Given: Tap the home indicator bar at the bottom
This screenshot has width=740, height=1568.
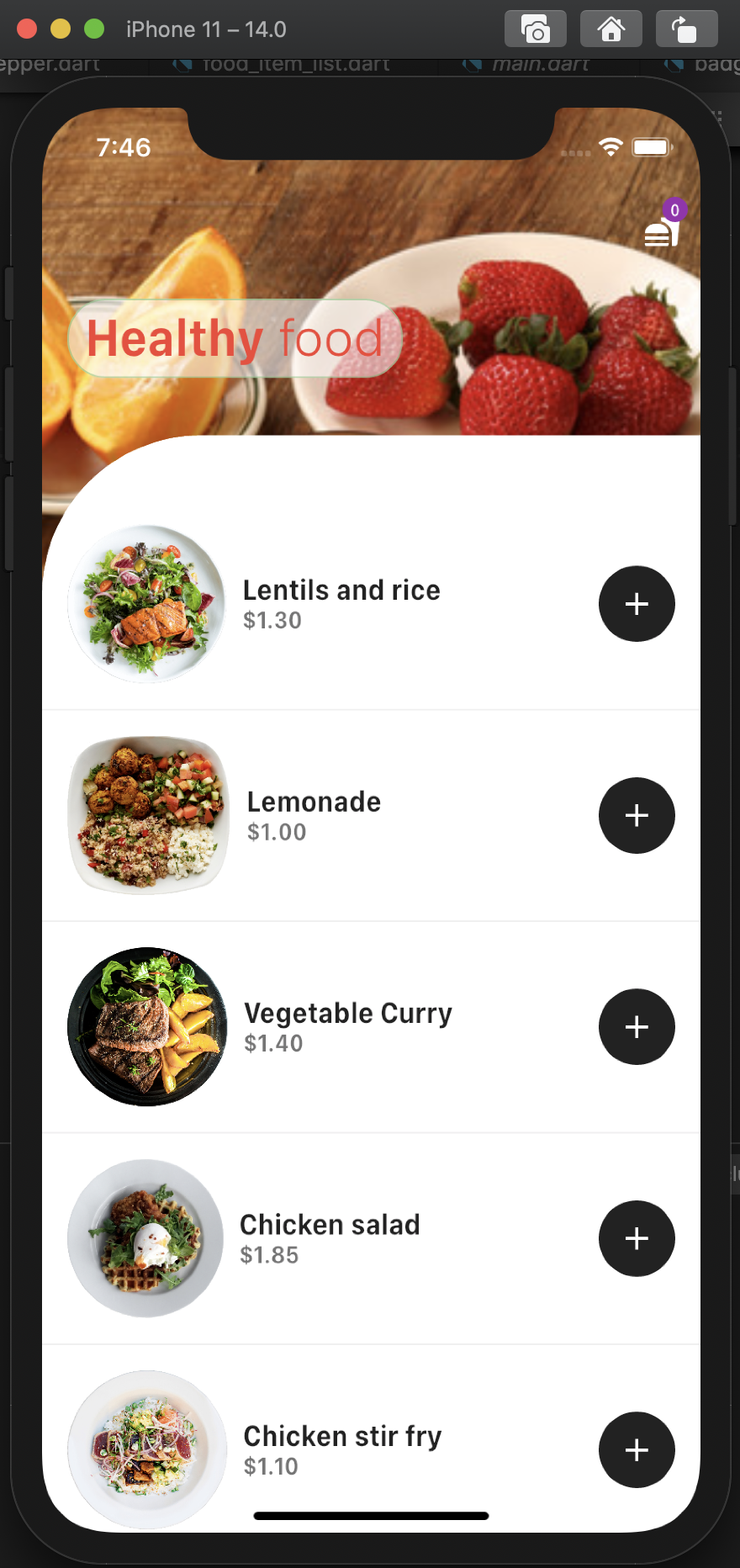Looking at the screenshot, I should (370, 1515).
